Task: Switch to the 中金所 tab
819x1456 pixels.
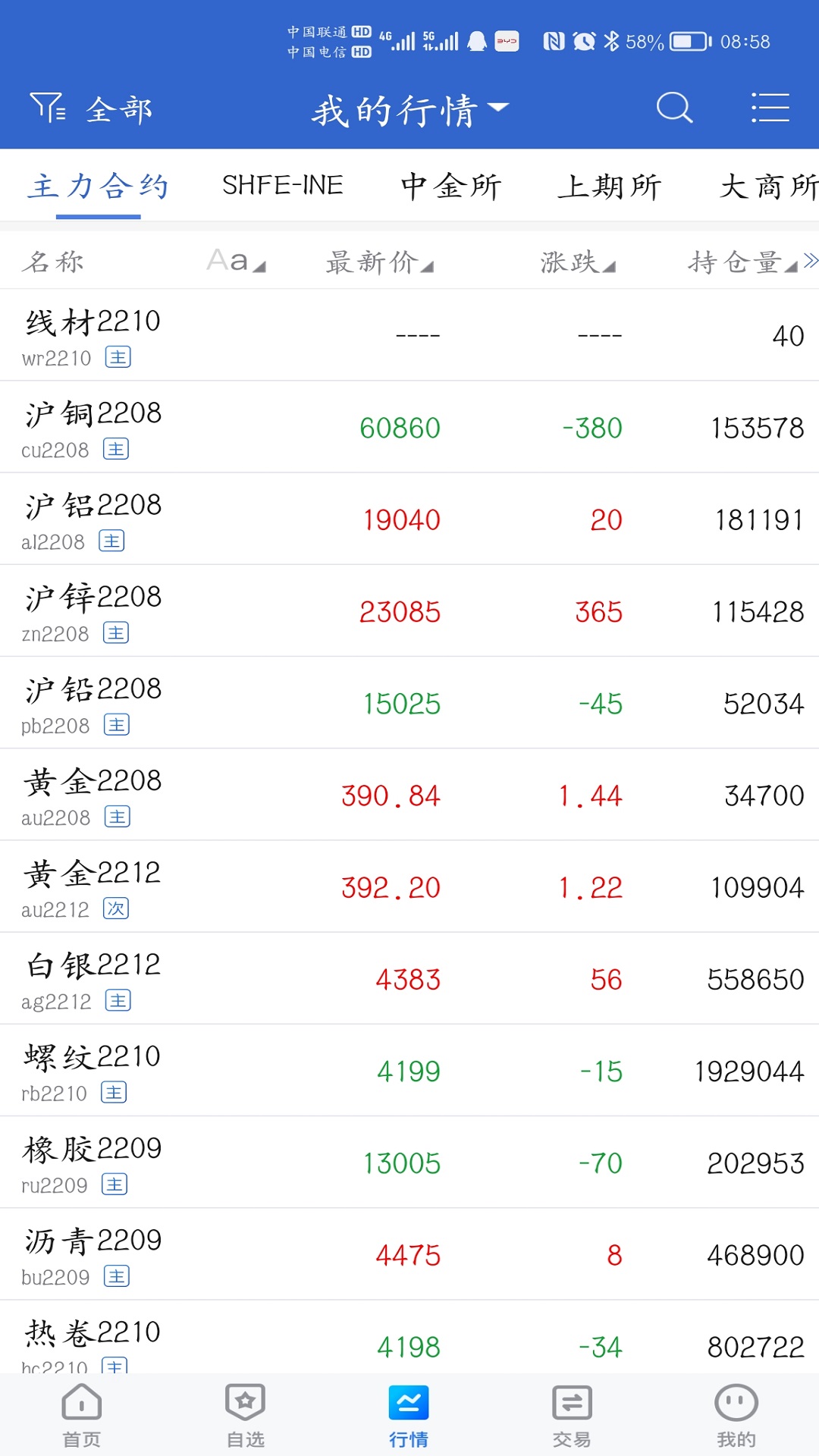Action: [451, 186]
